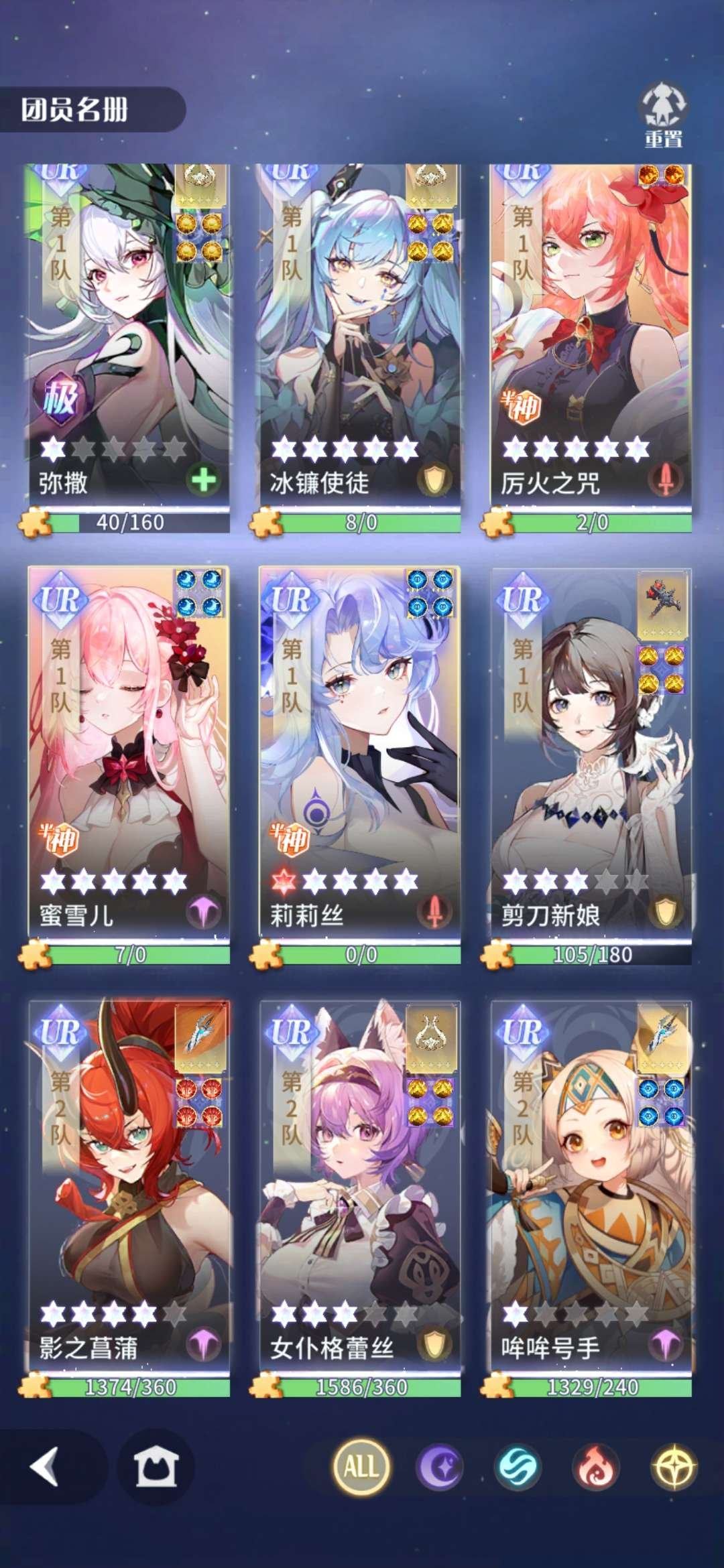Filter by the red fire element
This screenshot has width=724, height=1568.
(x=595, y=1467)
